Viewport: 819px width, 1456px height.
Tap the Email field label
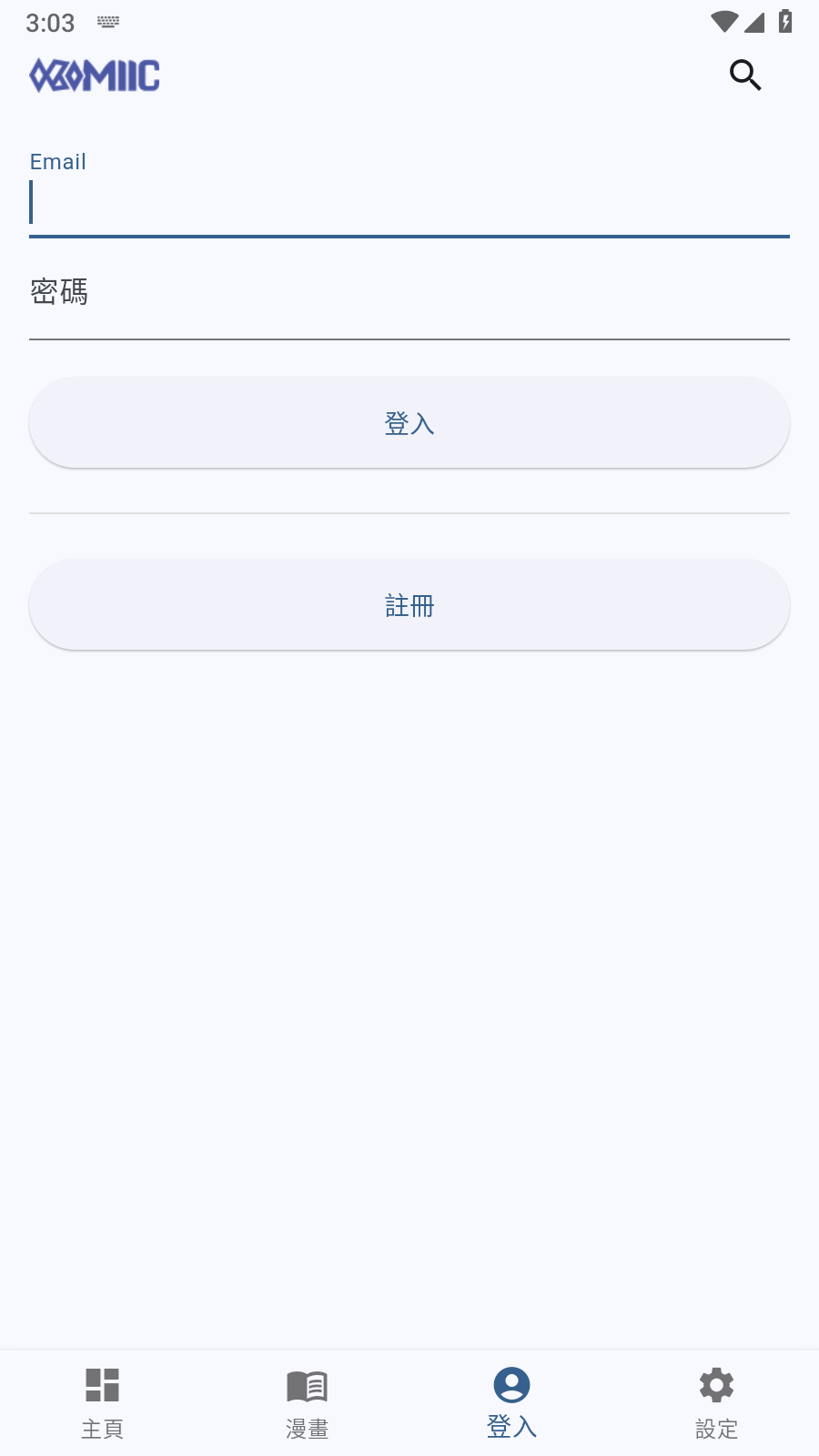pos(57,161)
